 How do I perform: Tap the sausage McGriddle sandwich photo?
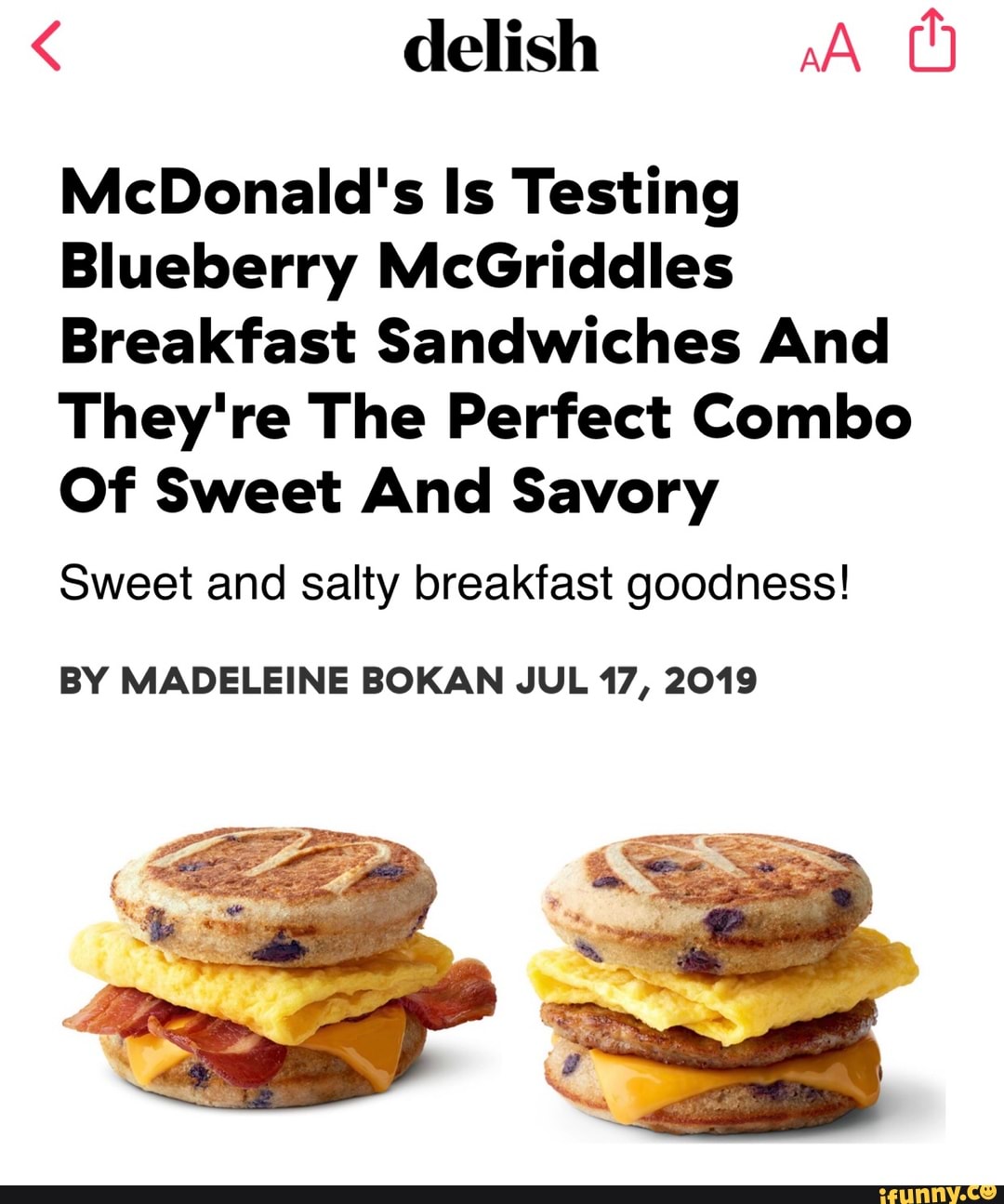click(716, 976)
